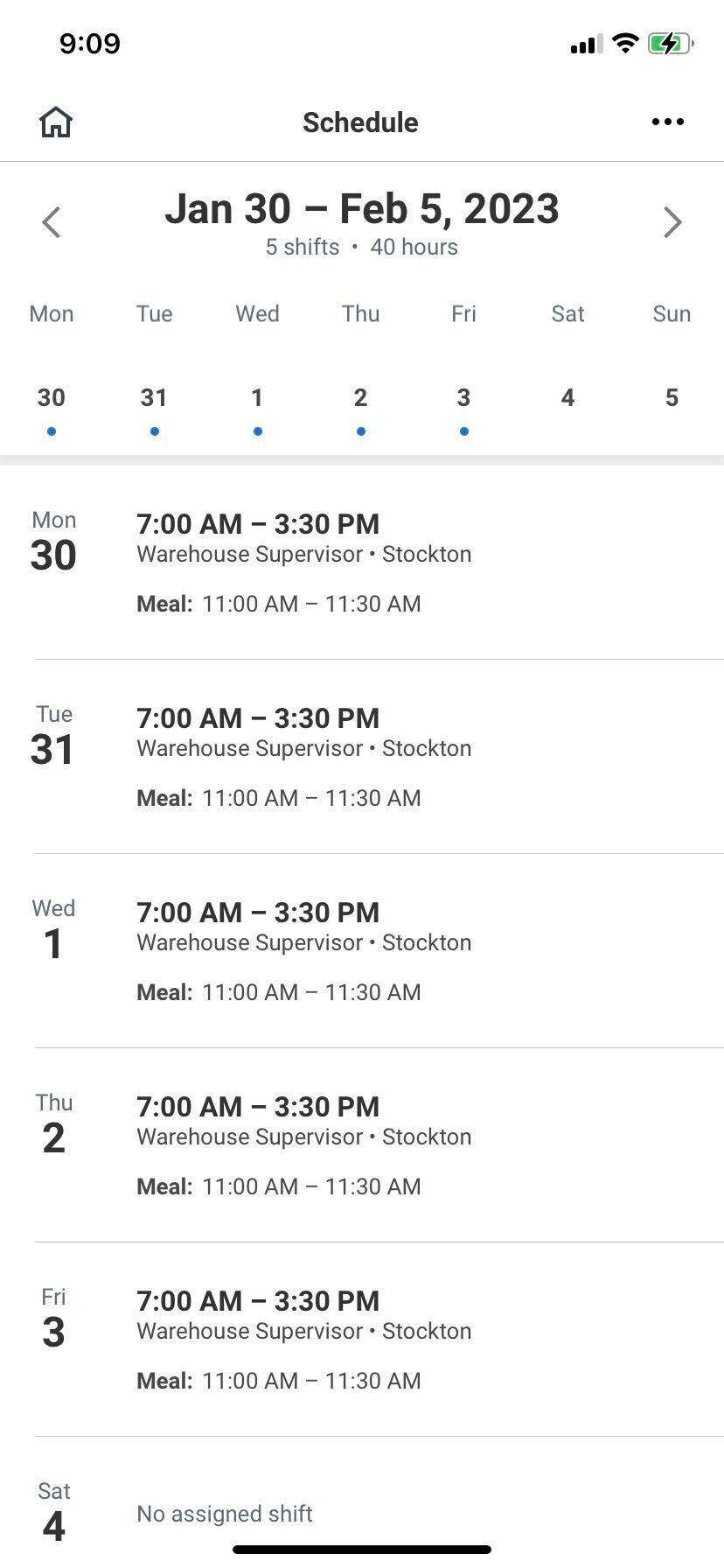Image resolution: width=724 pixels, height=1568 pixels.
Task: Select the Schedule title in the top bar
Action: point(359,122)
